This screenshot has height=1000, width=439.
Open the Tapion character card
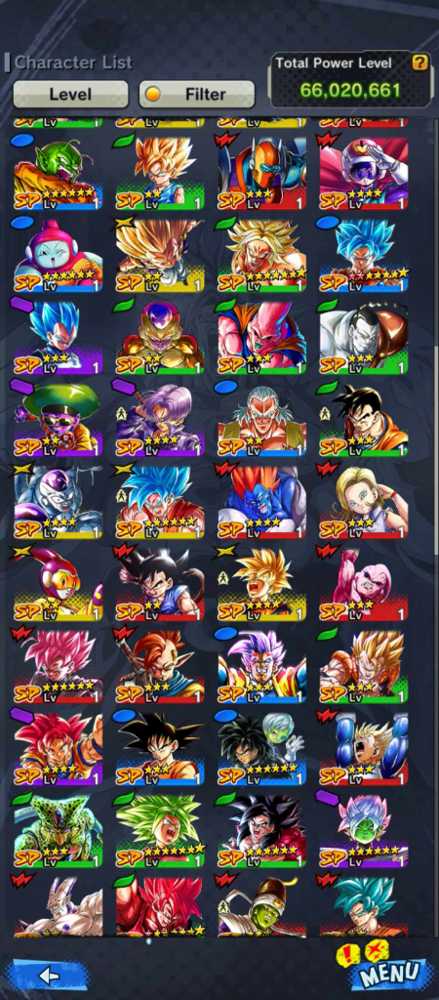coord(160,666)
